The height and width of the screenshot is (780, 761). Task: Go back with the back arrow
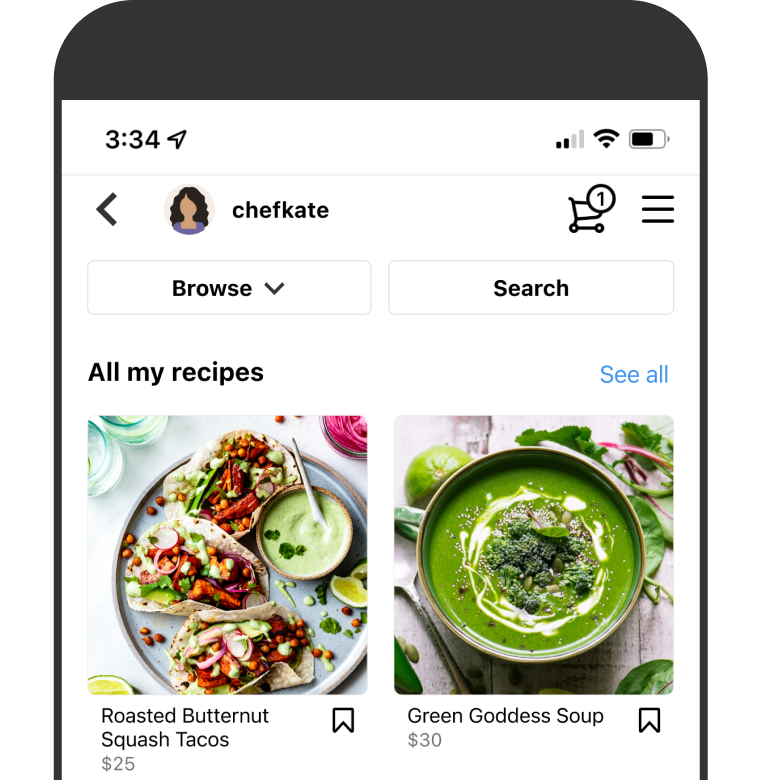[107, 210]
